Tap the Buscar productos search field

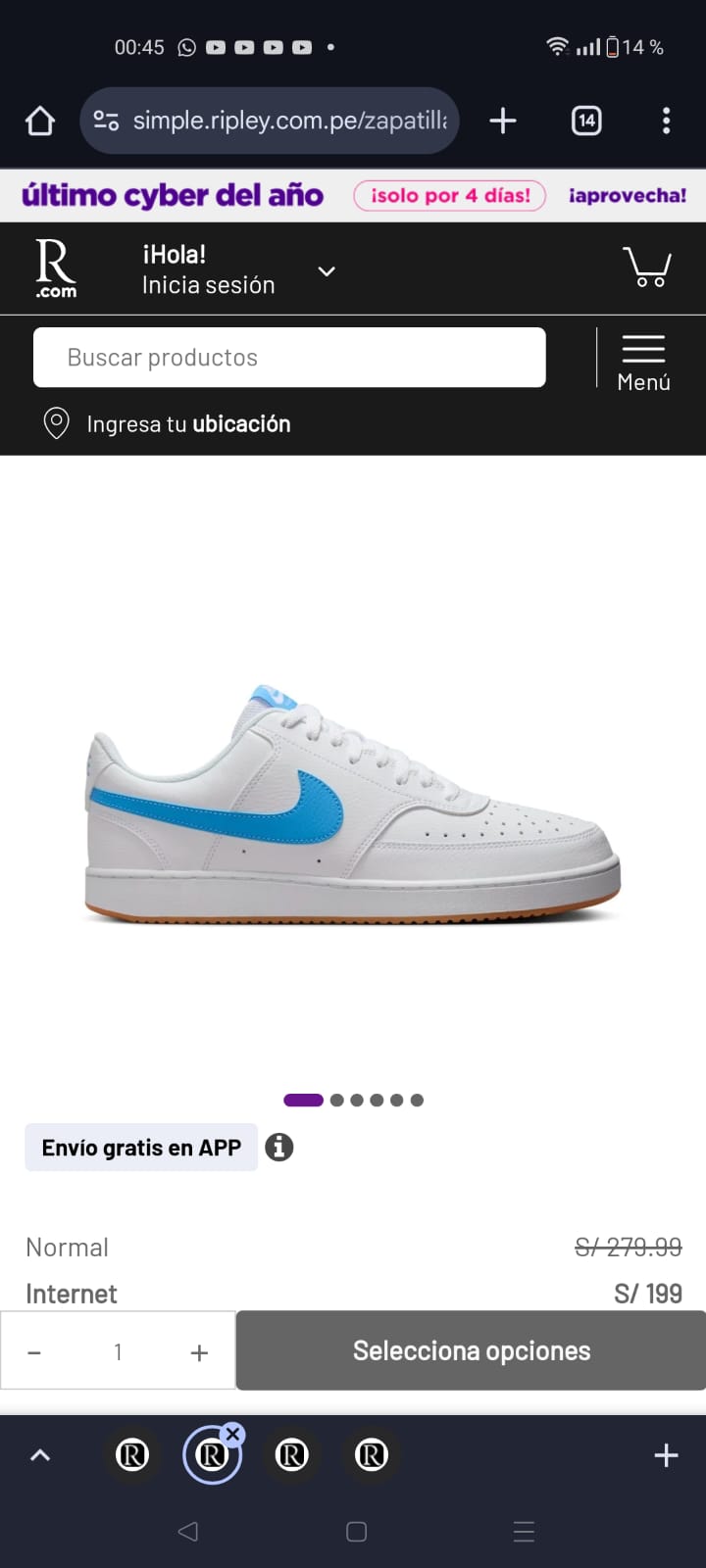coord(289,358)
